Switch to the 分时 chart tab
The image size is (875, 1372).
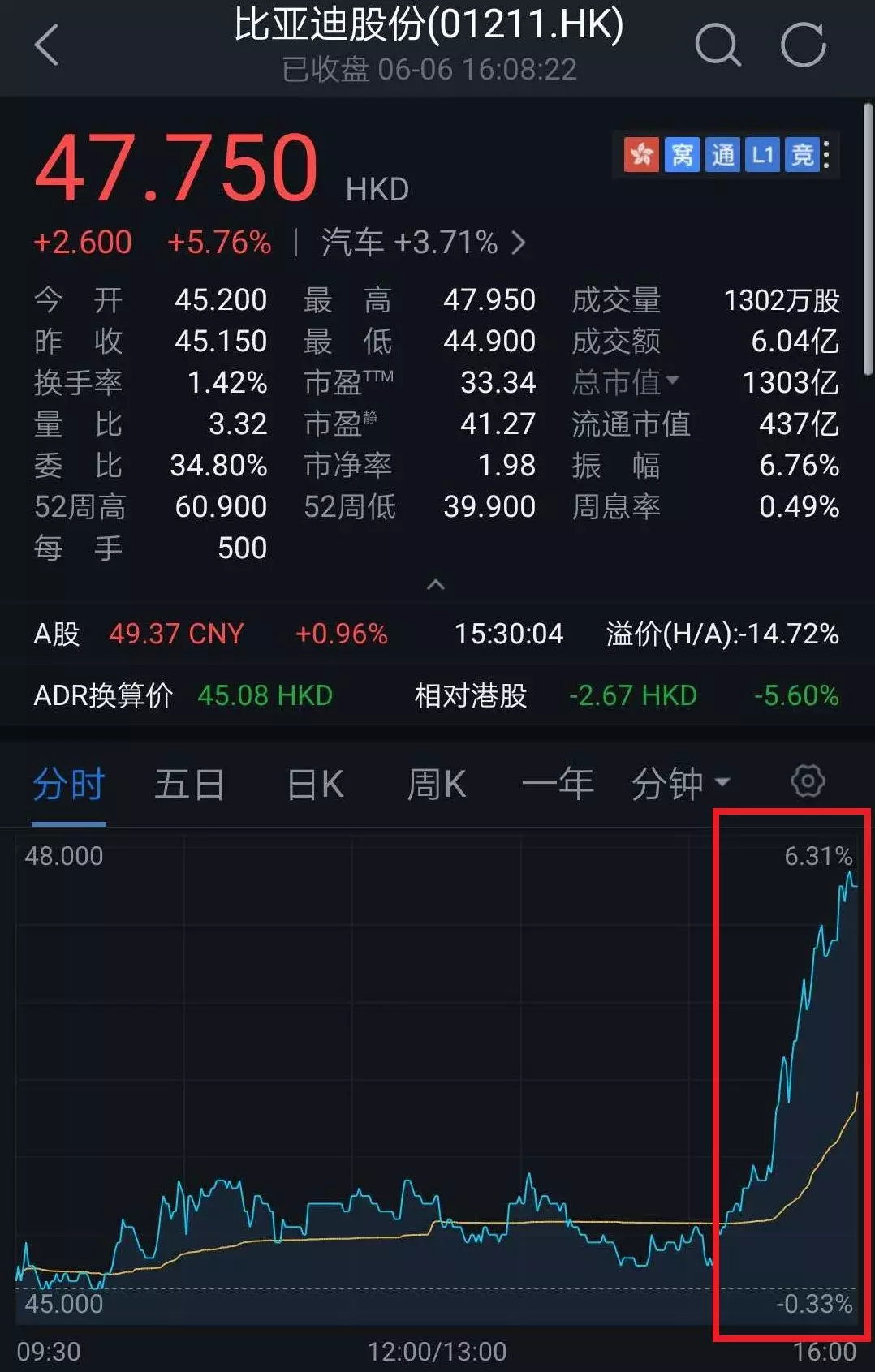click(69, 785)
